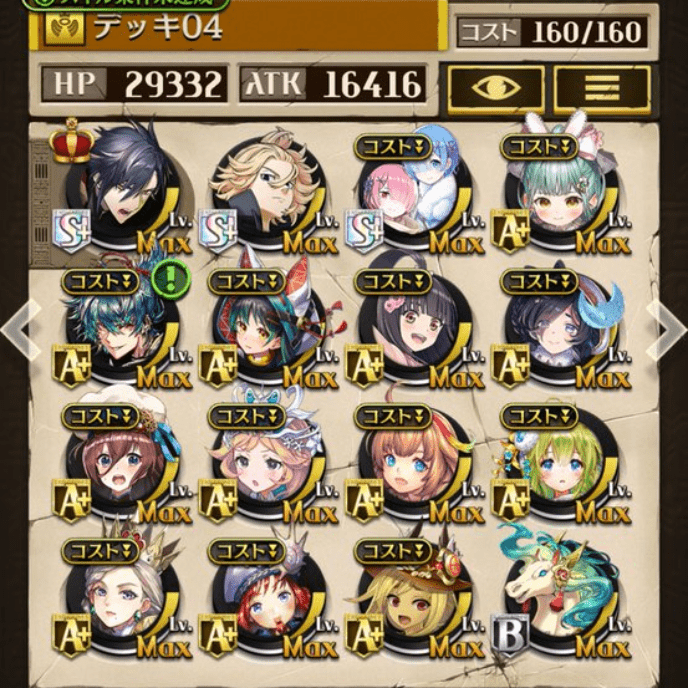Tap the eye view button

[496, 88]
